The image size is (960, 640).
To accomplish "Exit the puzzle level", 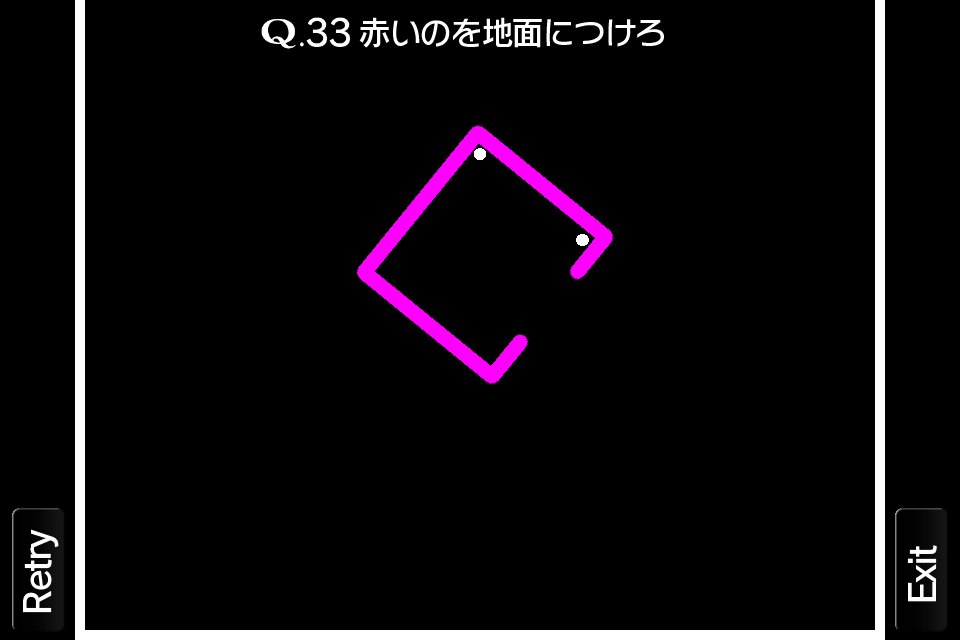I will tap(921, 570).
